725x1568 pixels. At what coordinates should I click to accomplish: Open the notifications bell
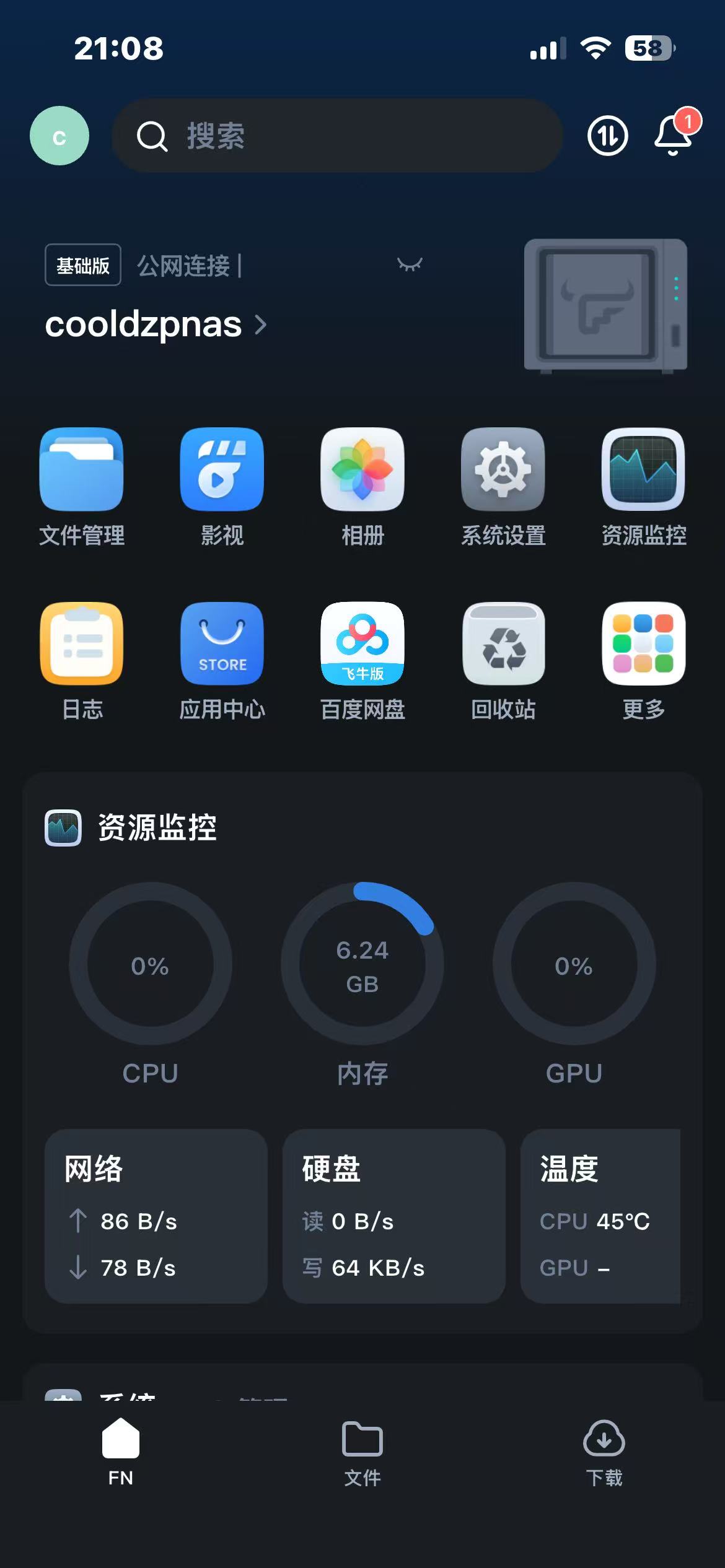click(674, 134)
